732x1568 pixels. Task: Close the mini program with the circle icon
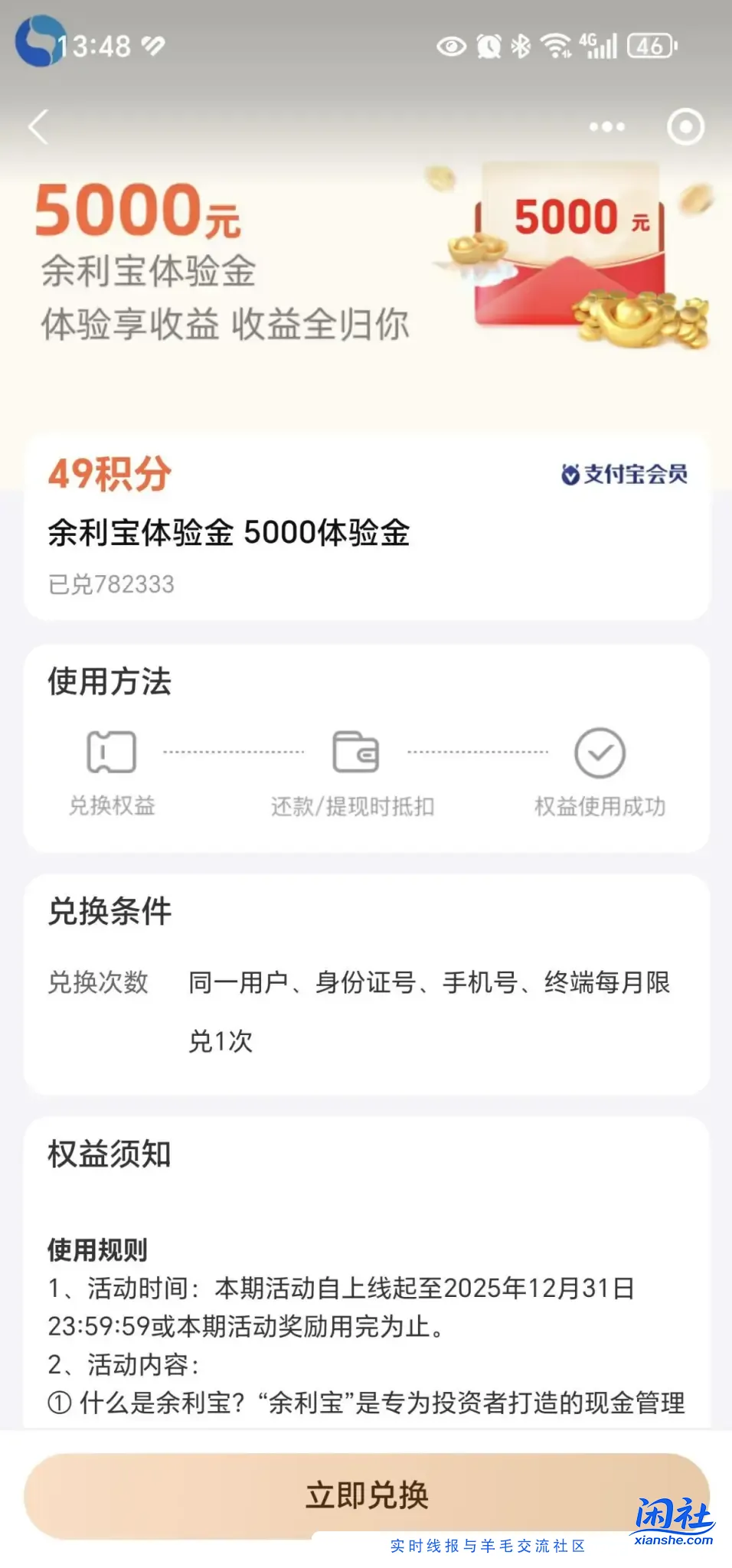pos(685,127)
